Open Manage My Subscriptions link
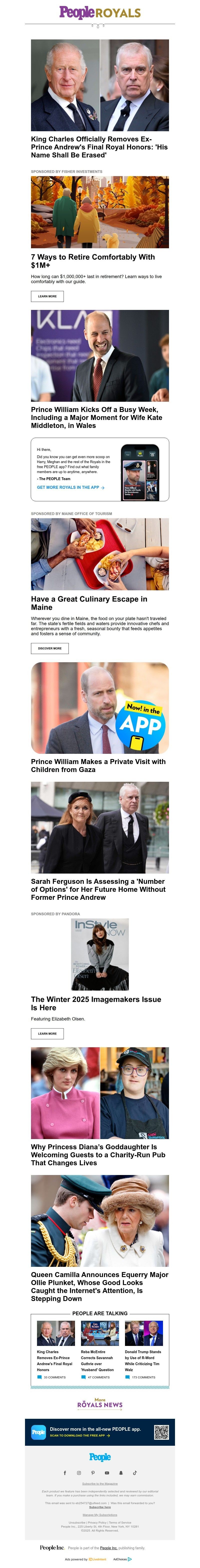 pos(100,1514)
